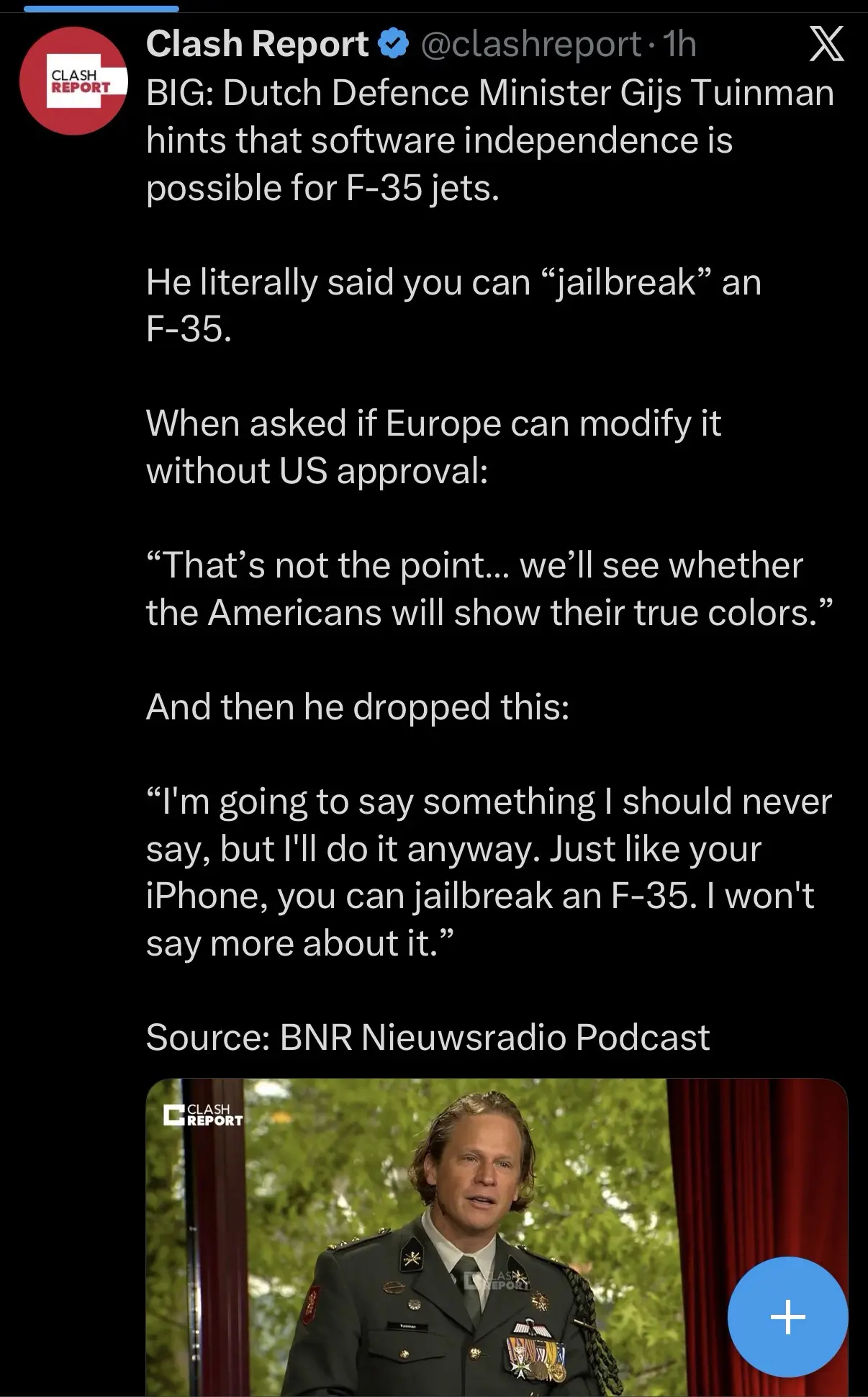The width and height of the screenshot is (868, 1397).
Task: Play the video of the officer speaking
Action: 432,1239
